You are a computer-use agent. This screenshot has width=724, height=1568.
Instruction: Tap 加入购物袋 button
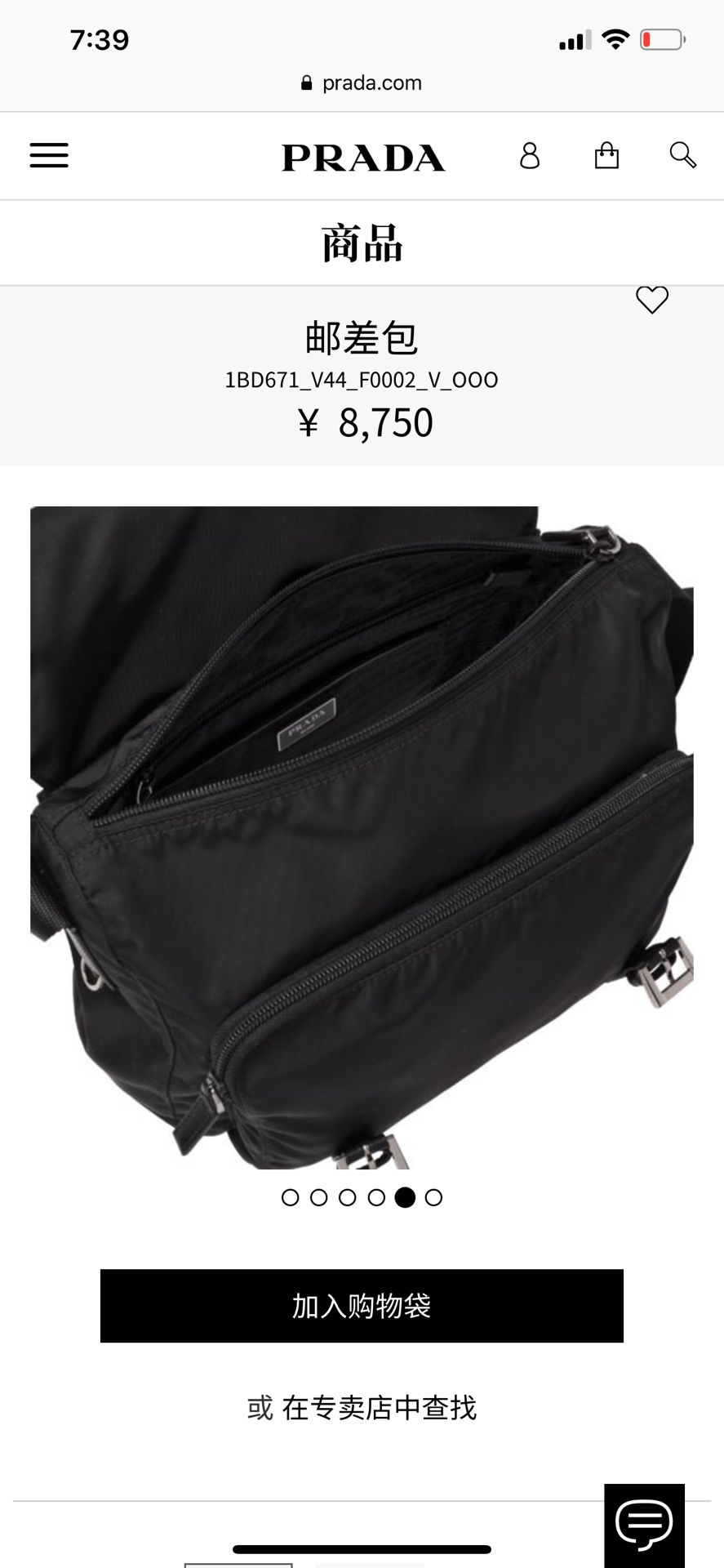(x=362, y=1306)
